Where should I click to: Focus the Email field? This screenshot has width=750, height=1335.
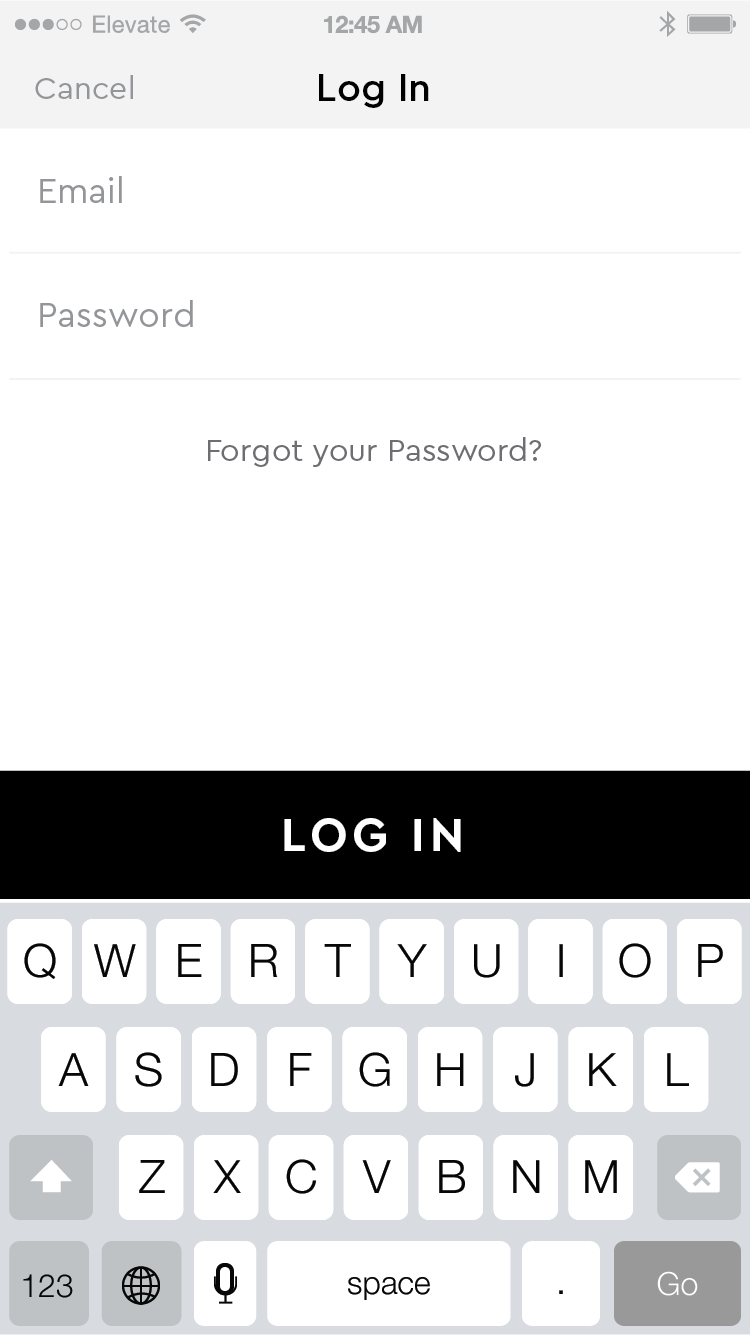point(375,191)
